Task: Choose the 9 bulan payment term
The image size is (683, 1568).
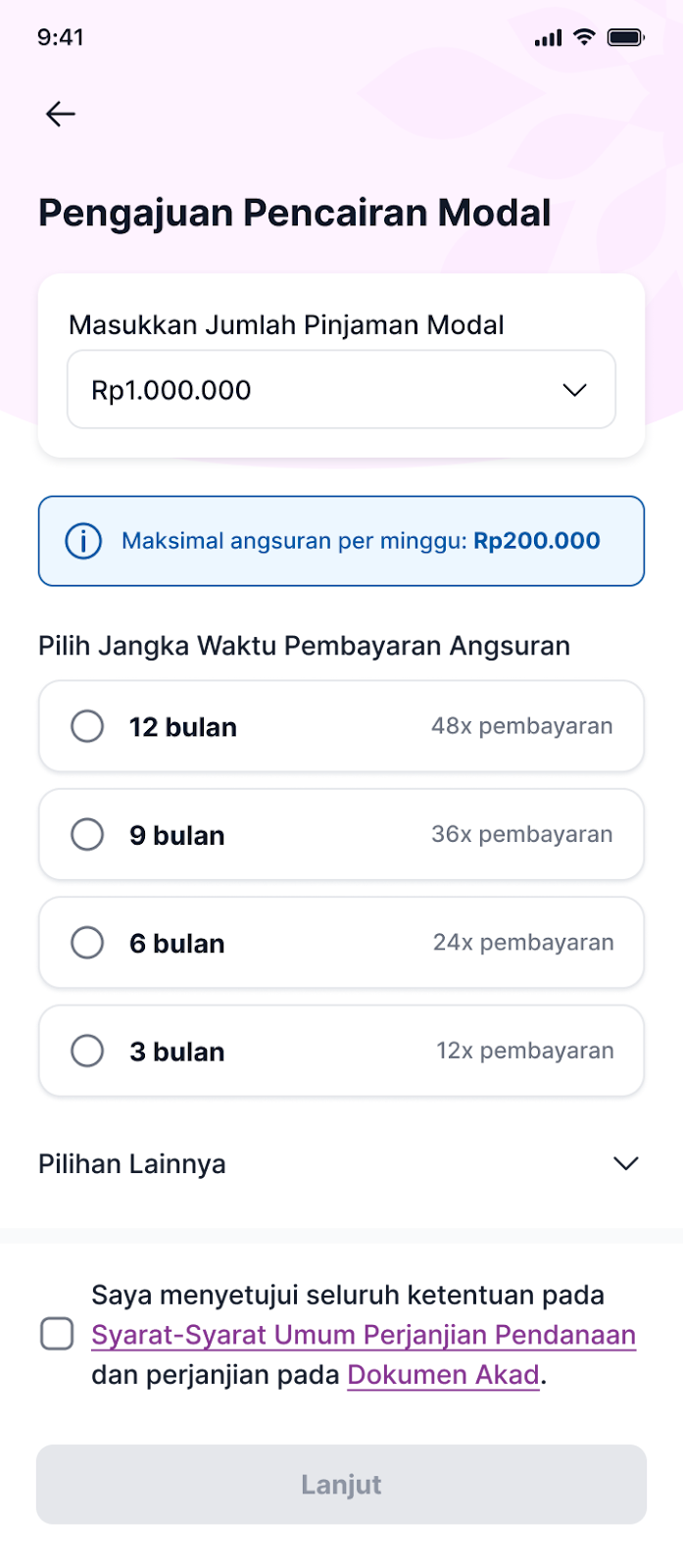Action: (341, 835)
